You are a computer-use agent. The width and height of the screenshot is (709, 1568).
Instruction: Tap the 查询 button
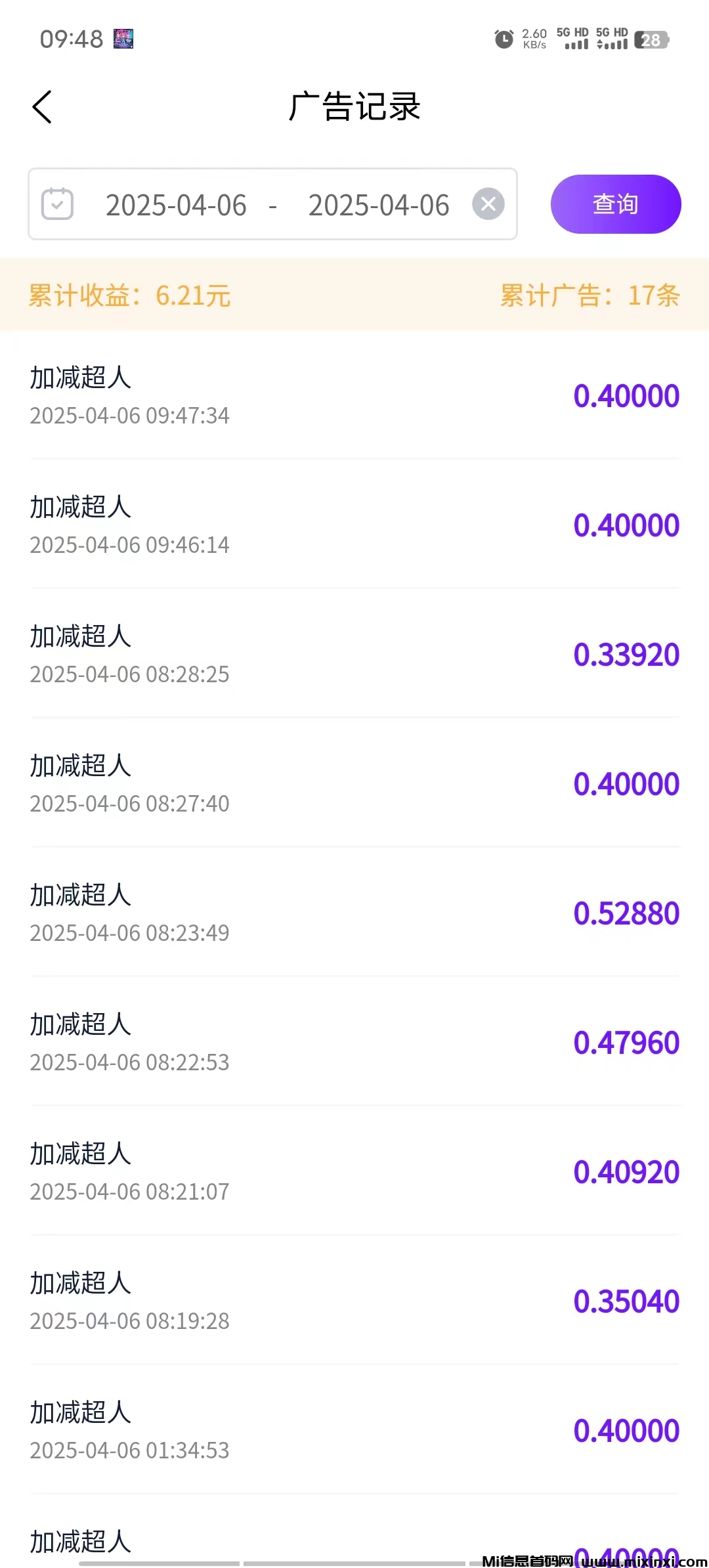pyautogui.click(x=615, y=204)
